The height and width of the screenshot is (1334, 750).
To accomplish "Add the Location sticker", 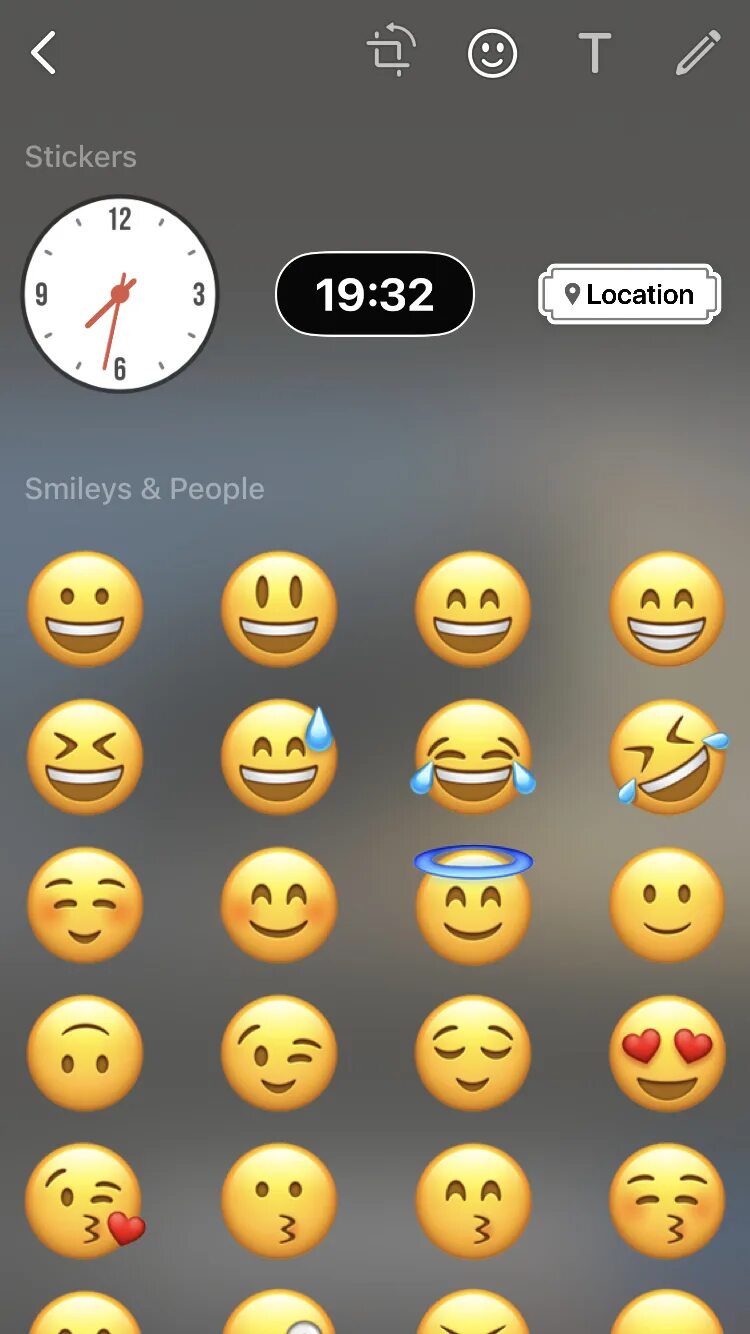I will (x=629, y=294).
